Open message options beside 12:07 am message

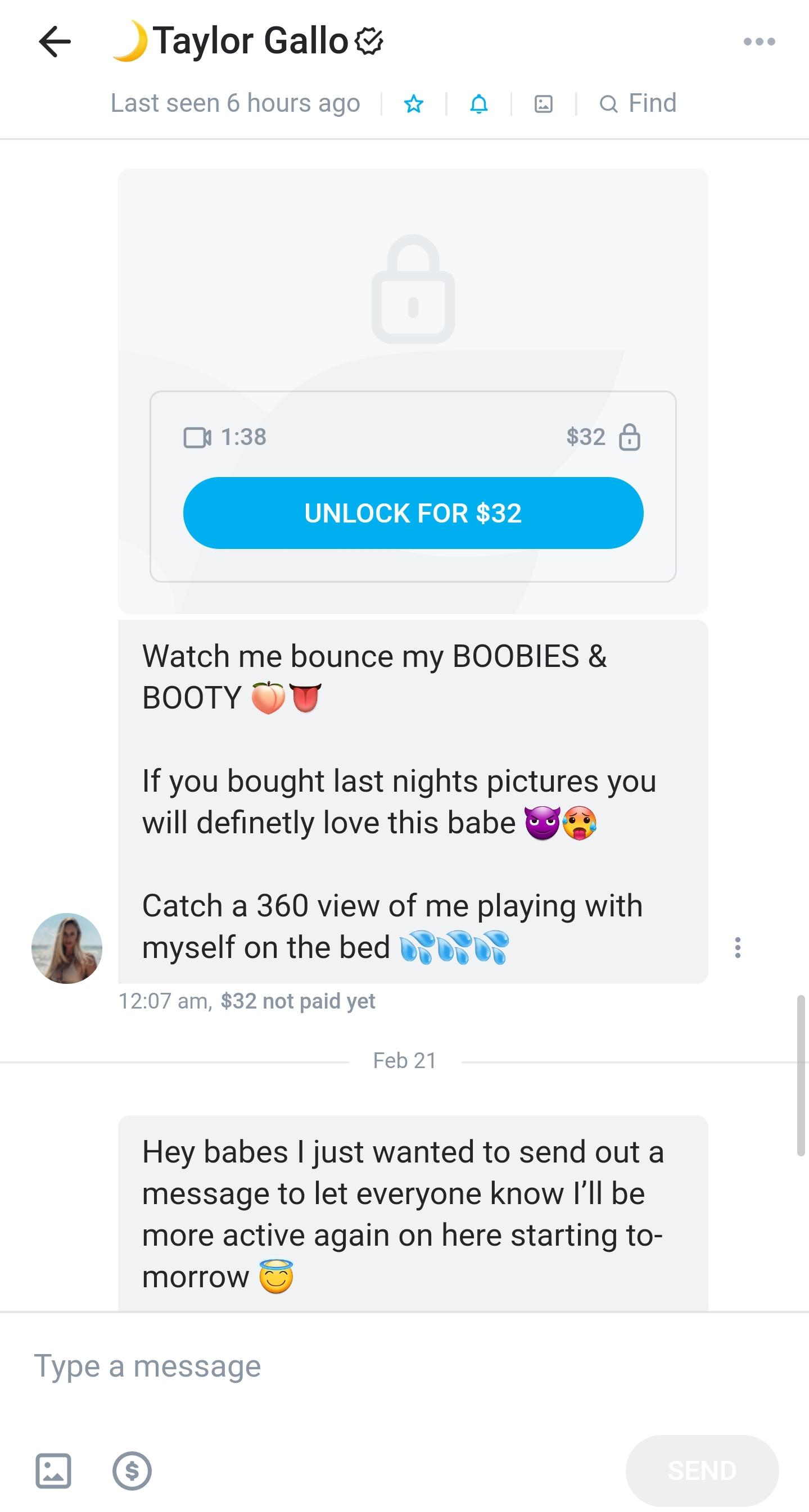tap(738, 947)
